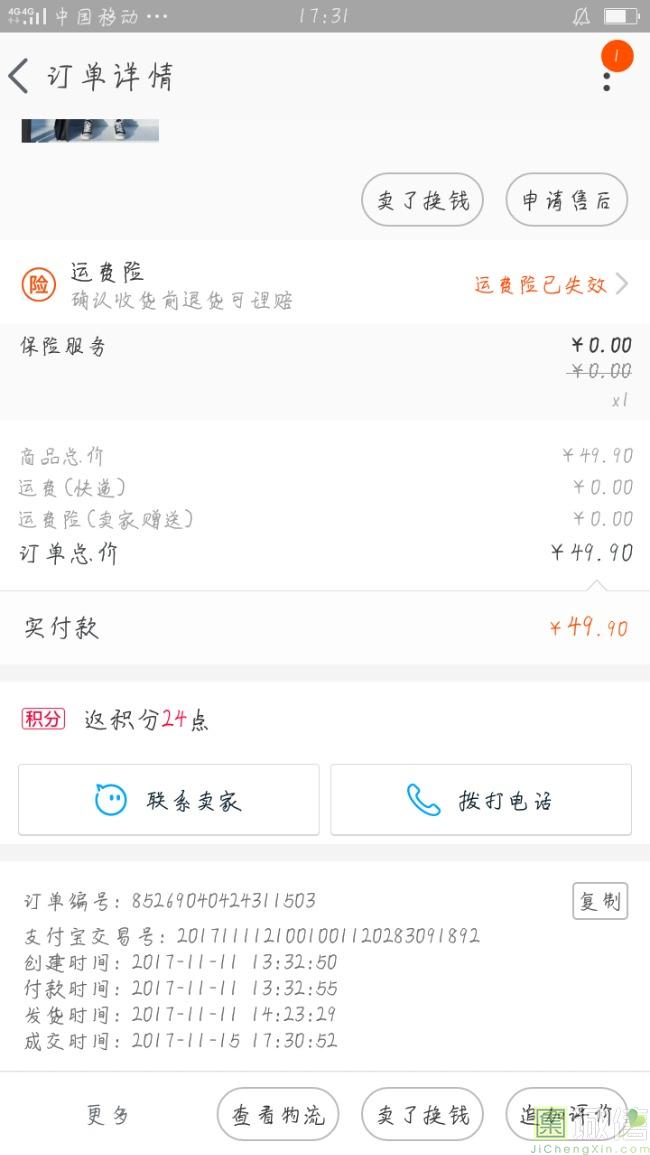Tap 卖了换钱 beside the 申请售后 button
Viewport: 650px width, 1155px height.
422,200
